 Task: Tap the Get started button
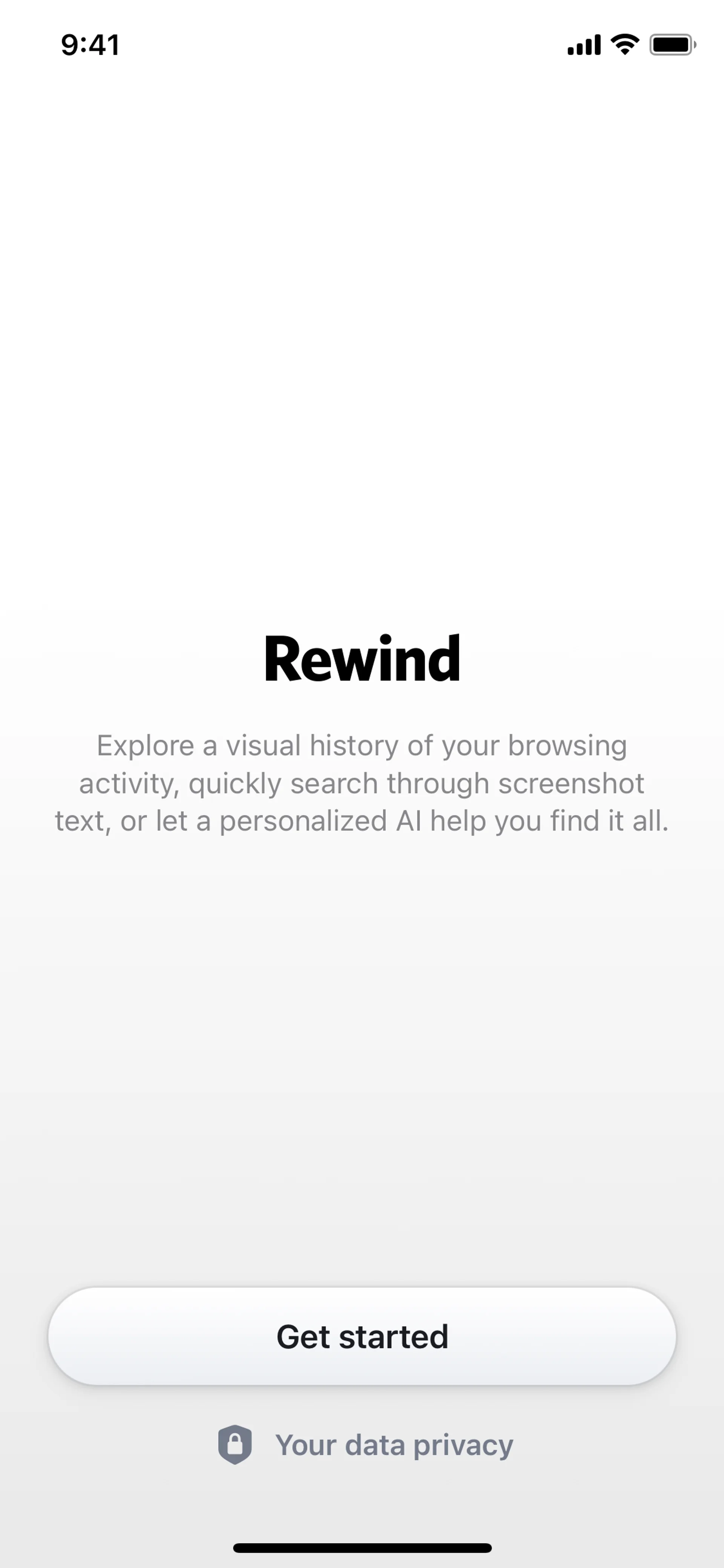[x=362, y=1336]
